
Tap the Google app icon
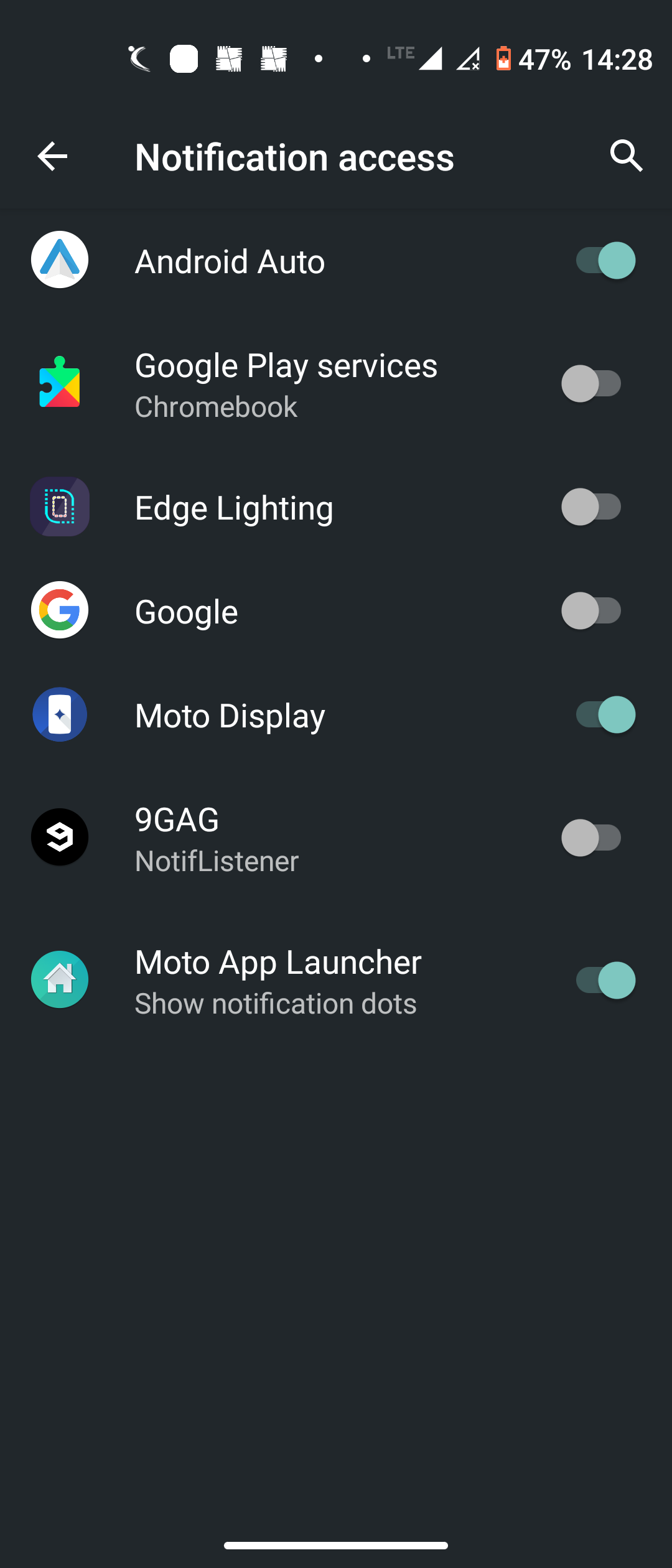[x=59, y=610]
